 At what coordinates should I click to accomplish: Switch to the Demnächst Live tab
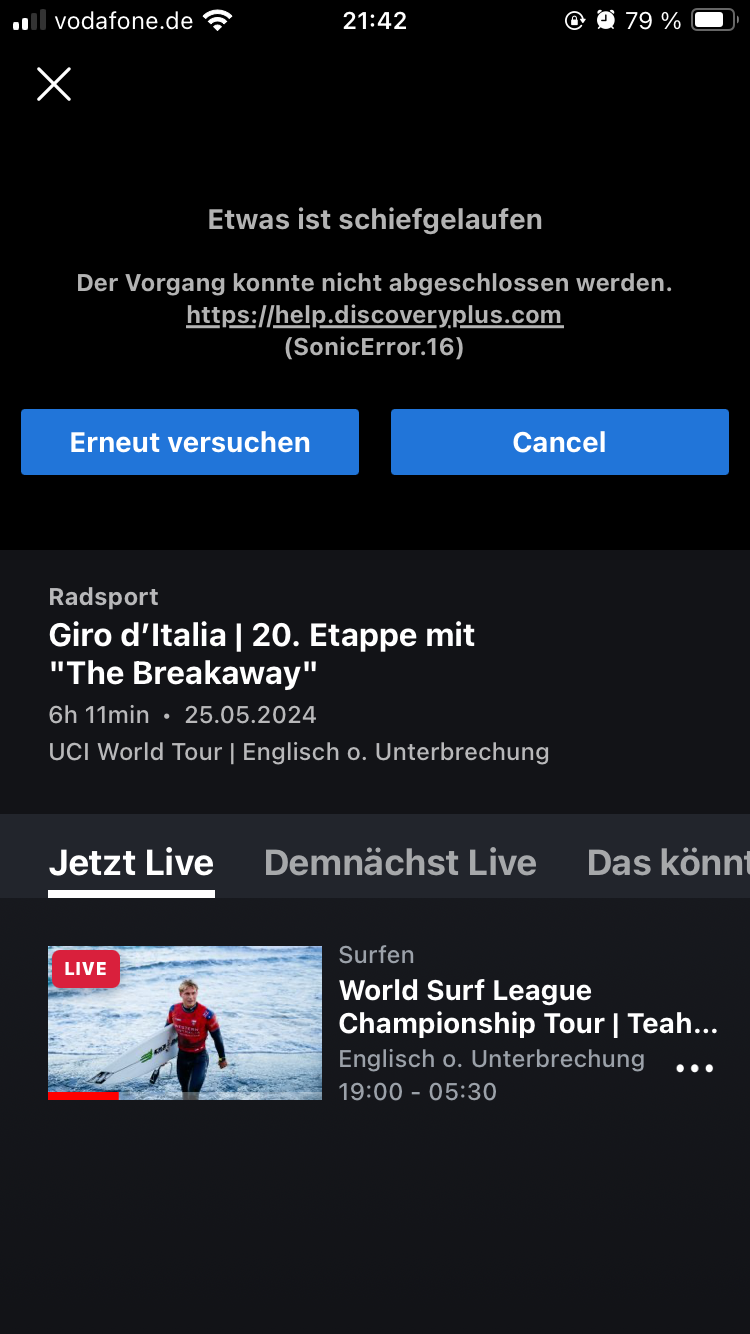(400, 862)
